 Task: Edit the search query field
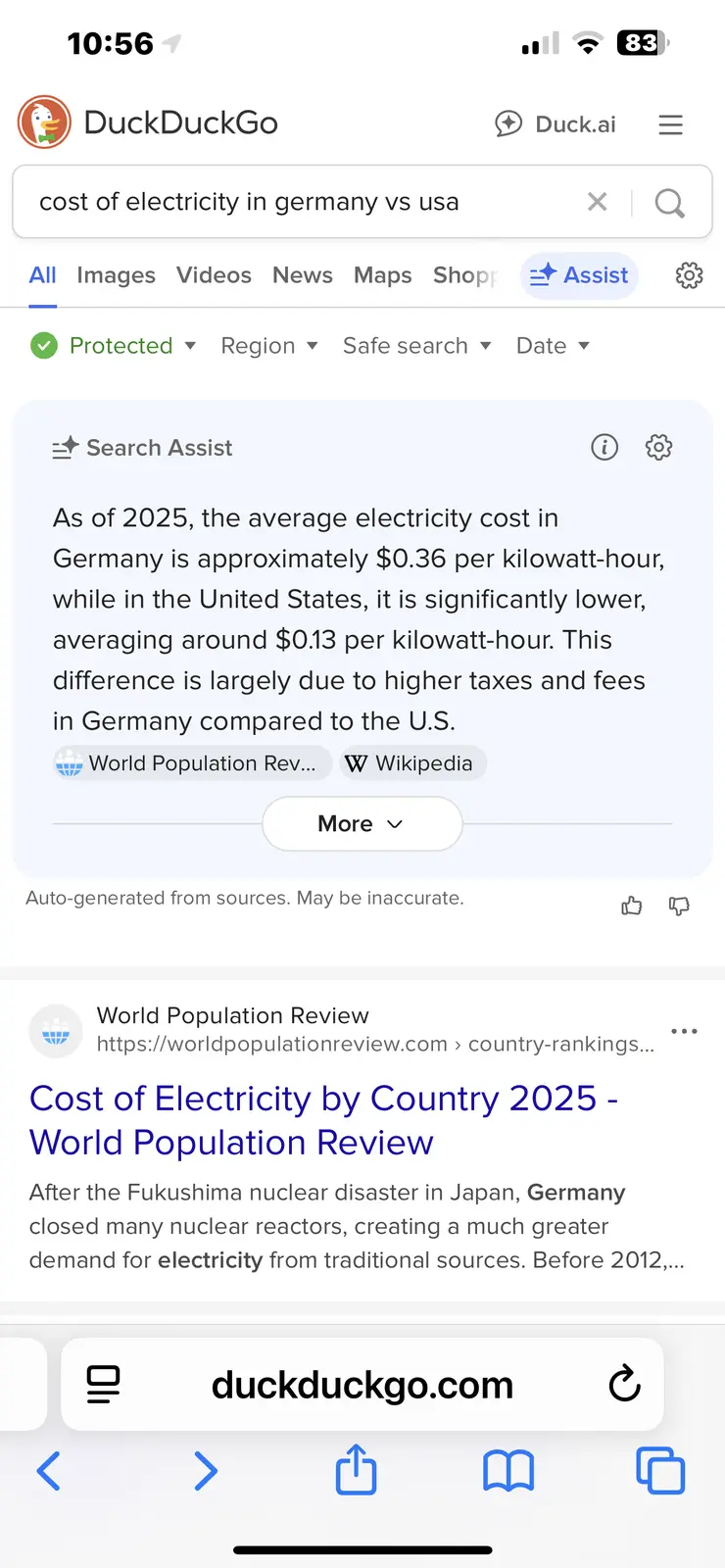pyautogui.click(x=294, y=202)
